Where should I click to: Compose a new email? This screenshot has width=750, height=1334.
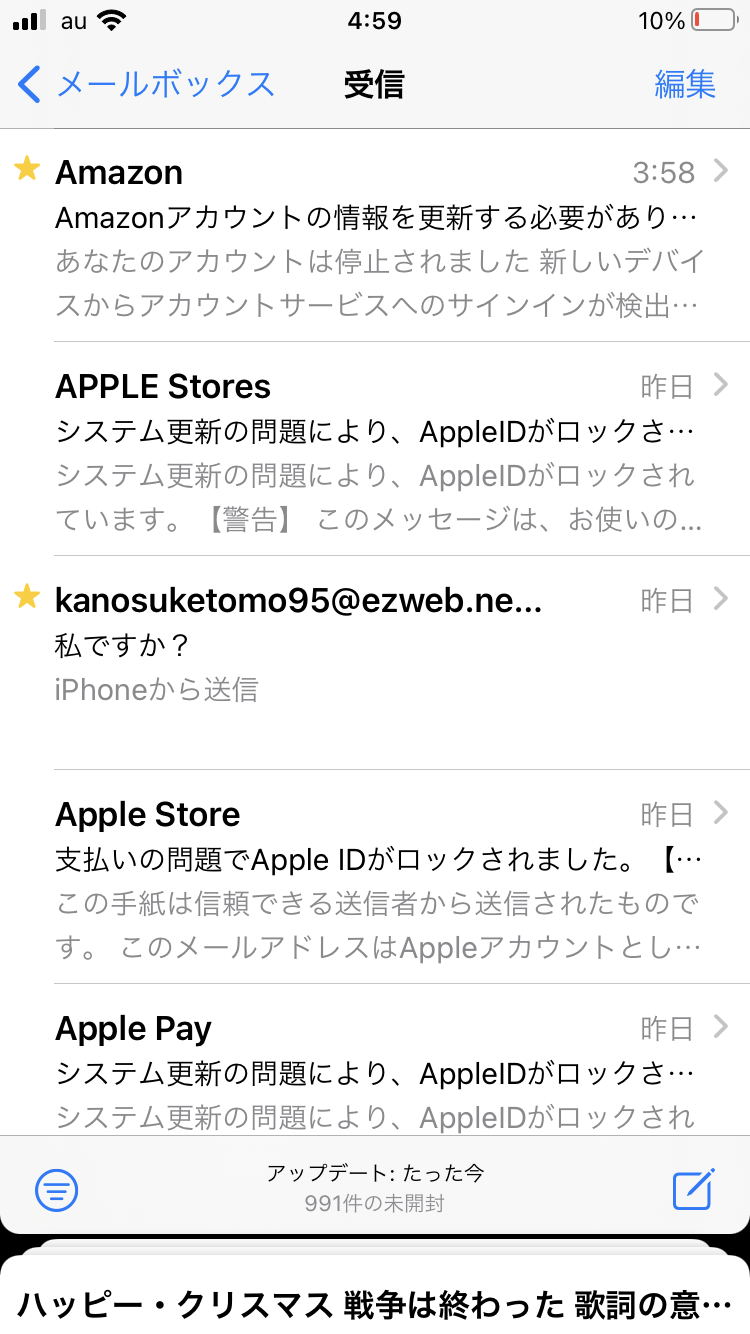click(693, 1189)
